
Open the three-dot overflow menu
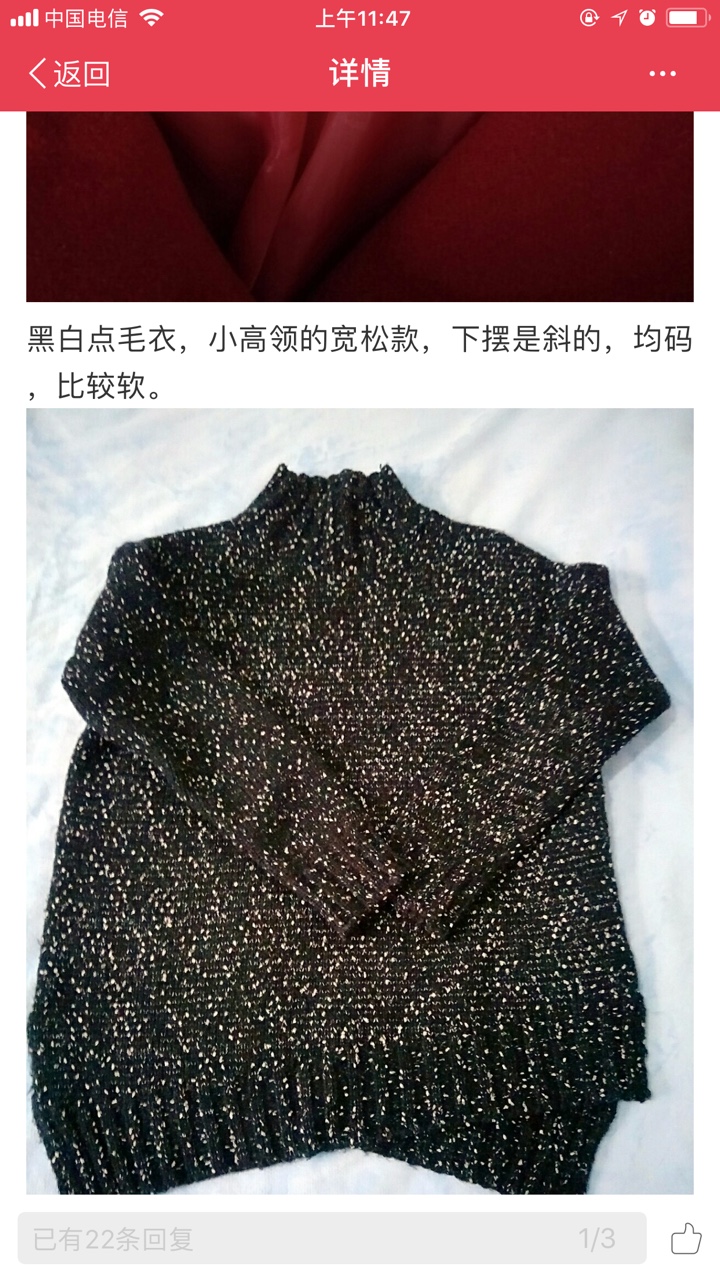[662, 74]
